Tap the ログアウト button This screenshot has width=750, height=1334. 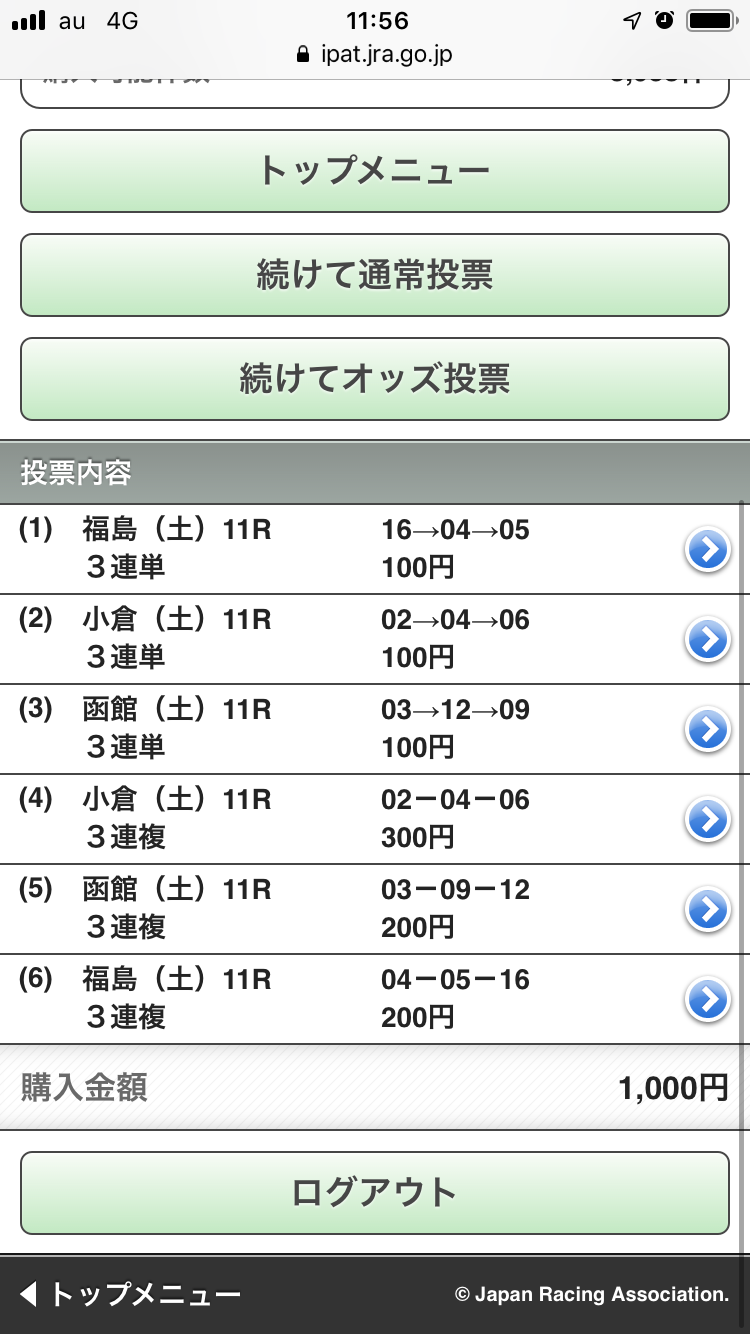[x=374, y=1193]
